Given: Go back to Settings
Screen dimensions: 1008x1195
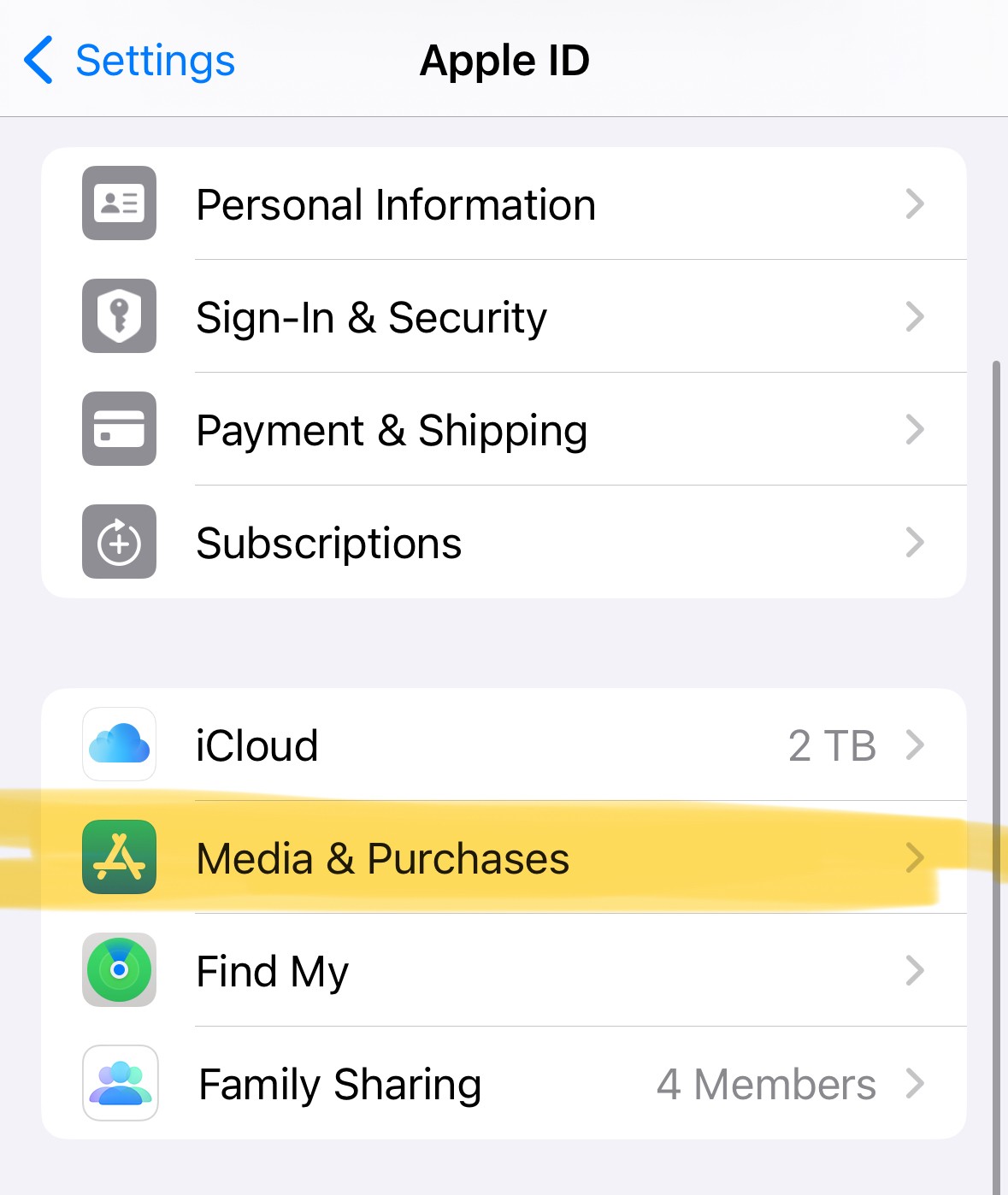Looking at the screenshot, I should coord(130,61).
